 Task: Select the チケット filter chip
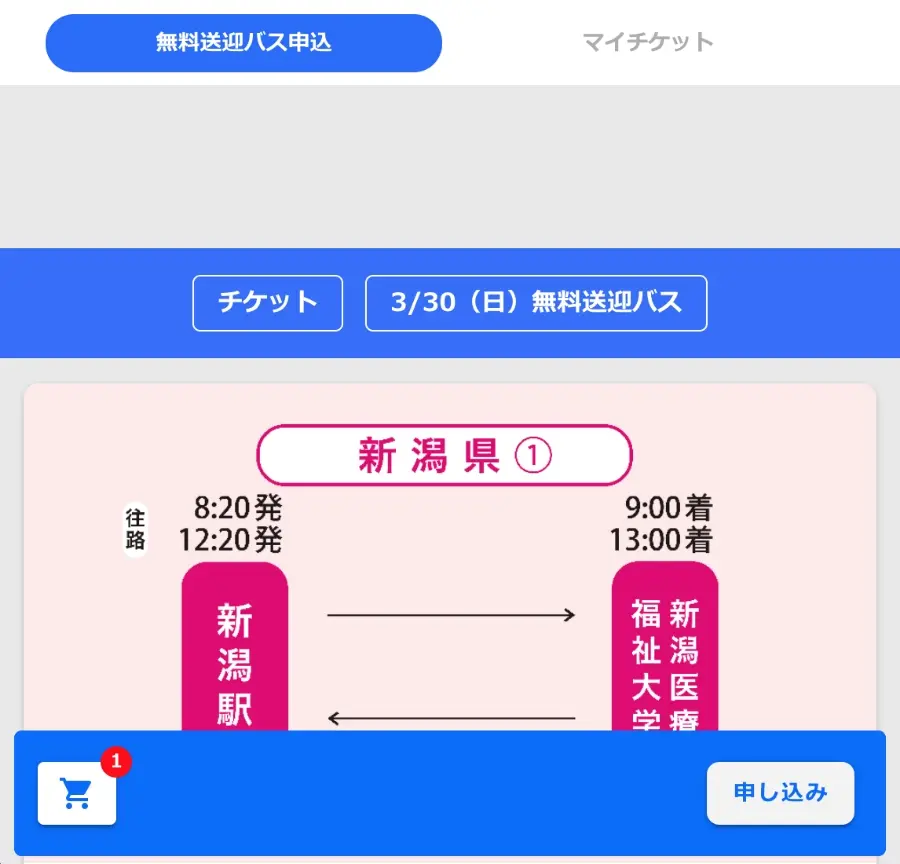coord(267,303)
